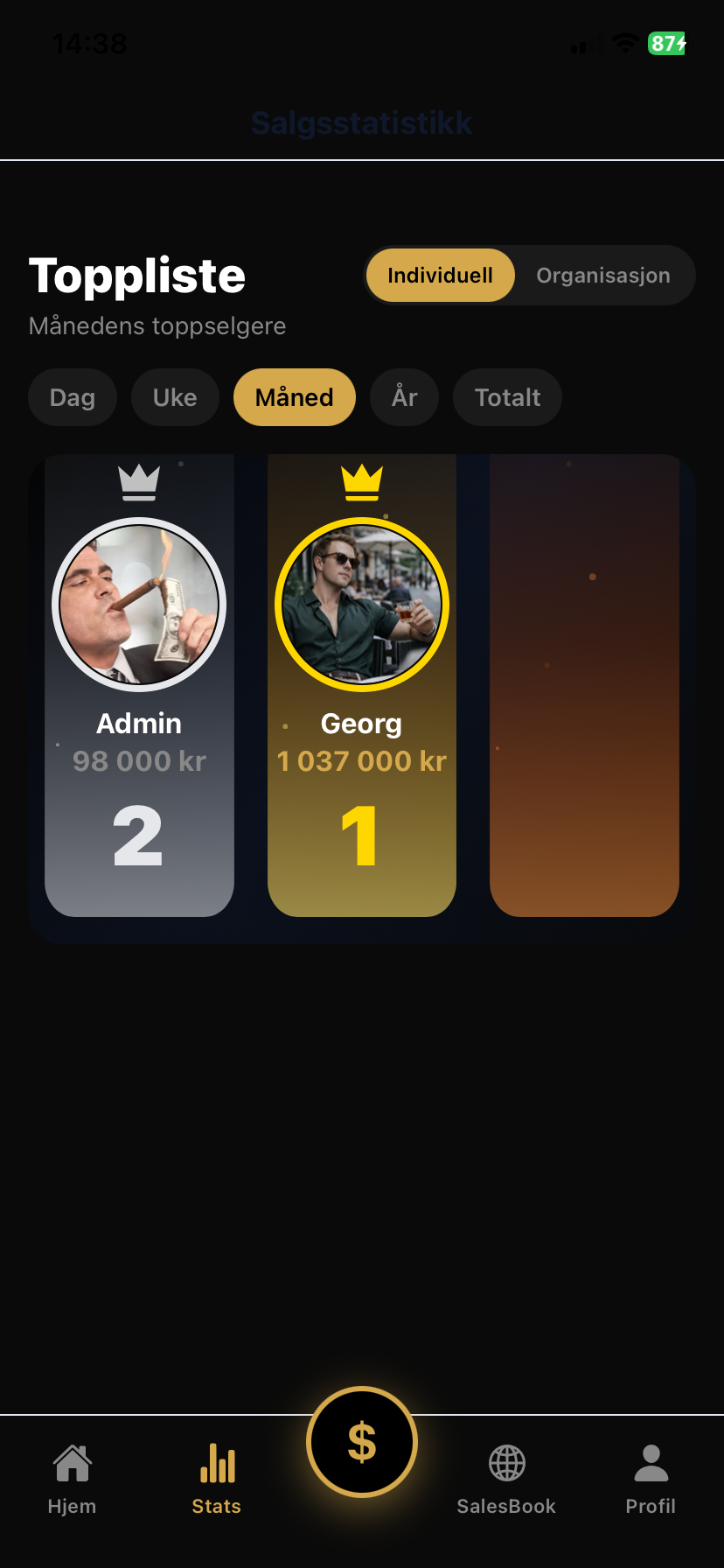Select the Uke filter pill
Image resolution: width=724 pixels, height=1568 pixels.
click(x=175, y=397)
